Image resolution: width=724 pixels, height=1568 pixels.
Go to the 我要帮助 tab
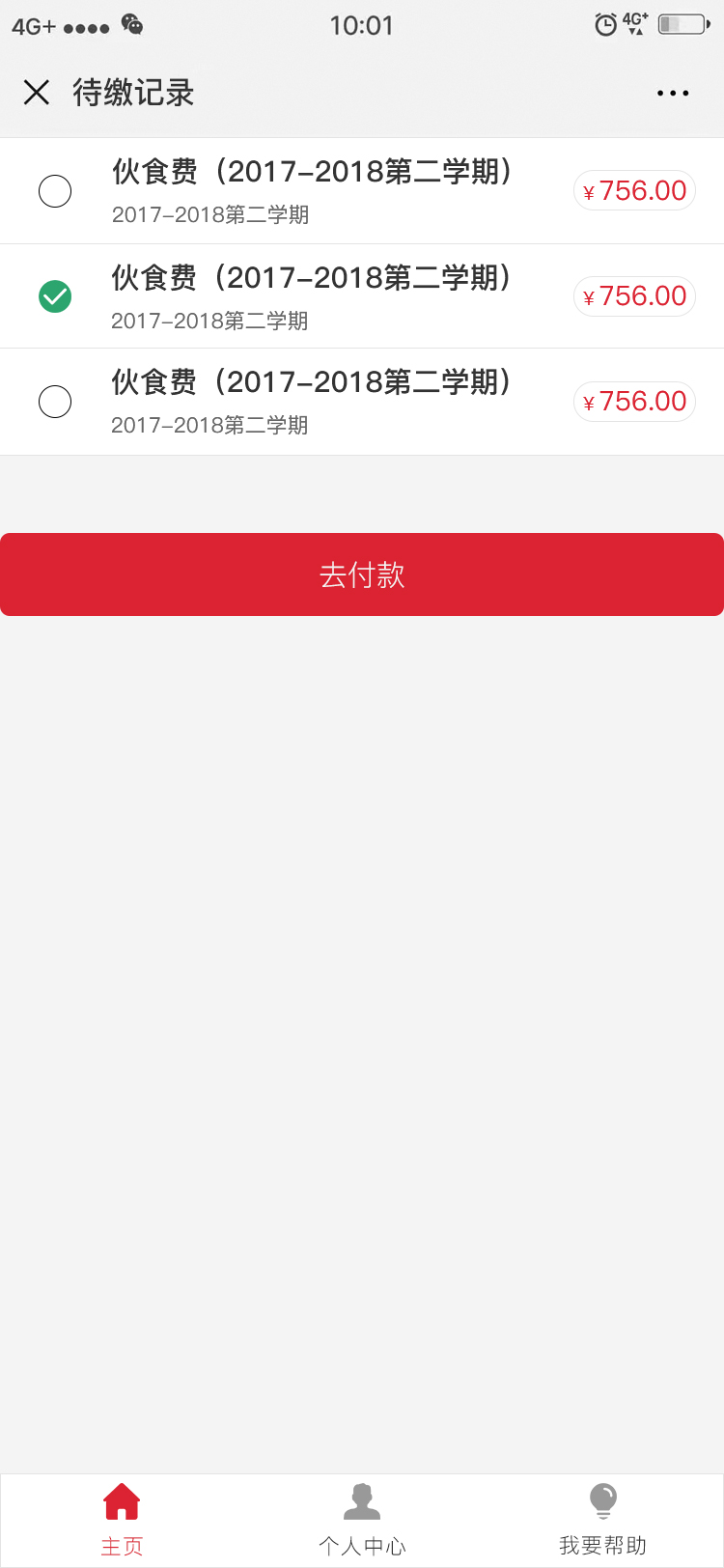(602, 1520)
